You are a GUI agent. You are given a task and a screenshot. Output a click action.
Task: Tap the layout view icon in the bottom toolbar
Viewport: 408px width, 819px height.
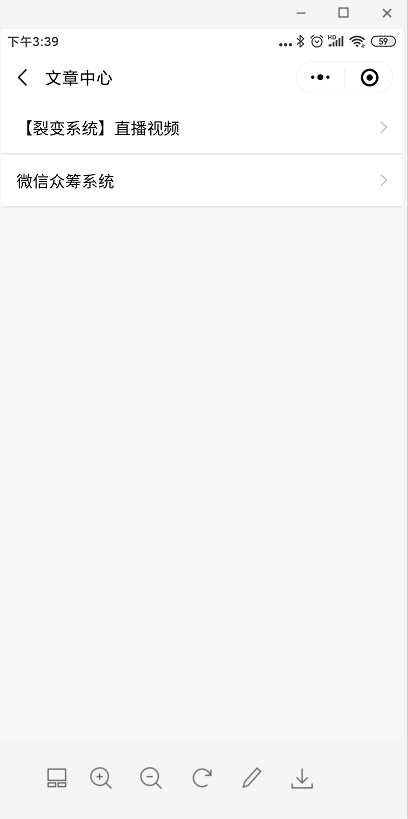57,778
